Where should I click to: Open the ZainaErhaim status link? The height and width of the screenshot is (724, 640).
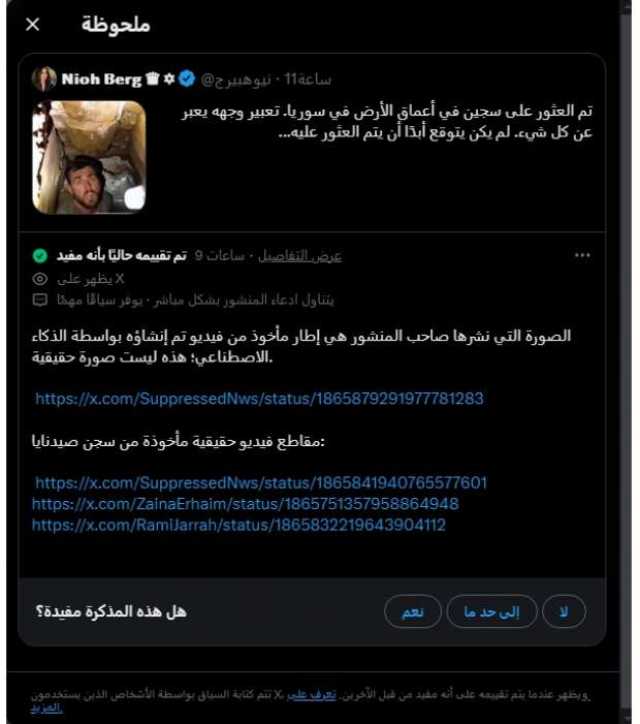click(x=245, y=503)
